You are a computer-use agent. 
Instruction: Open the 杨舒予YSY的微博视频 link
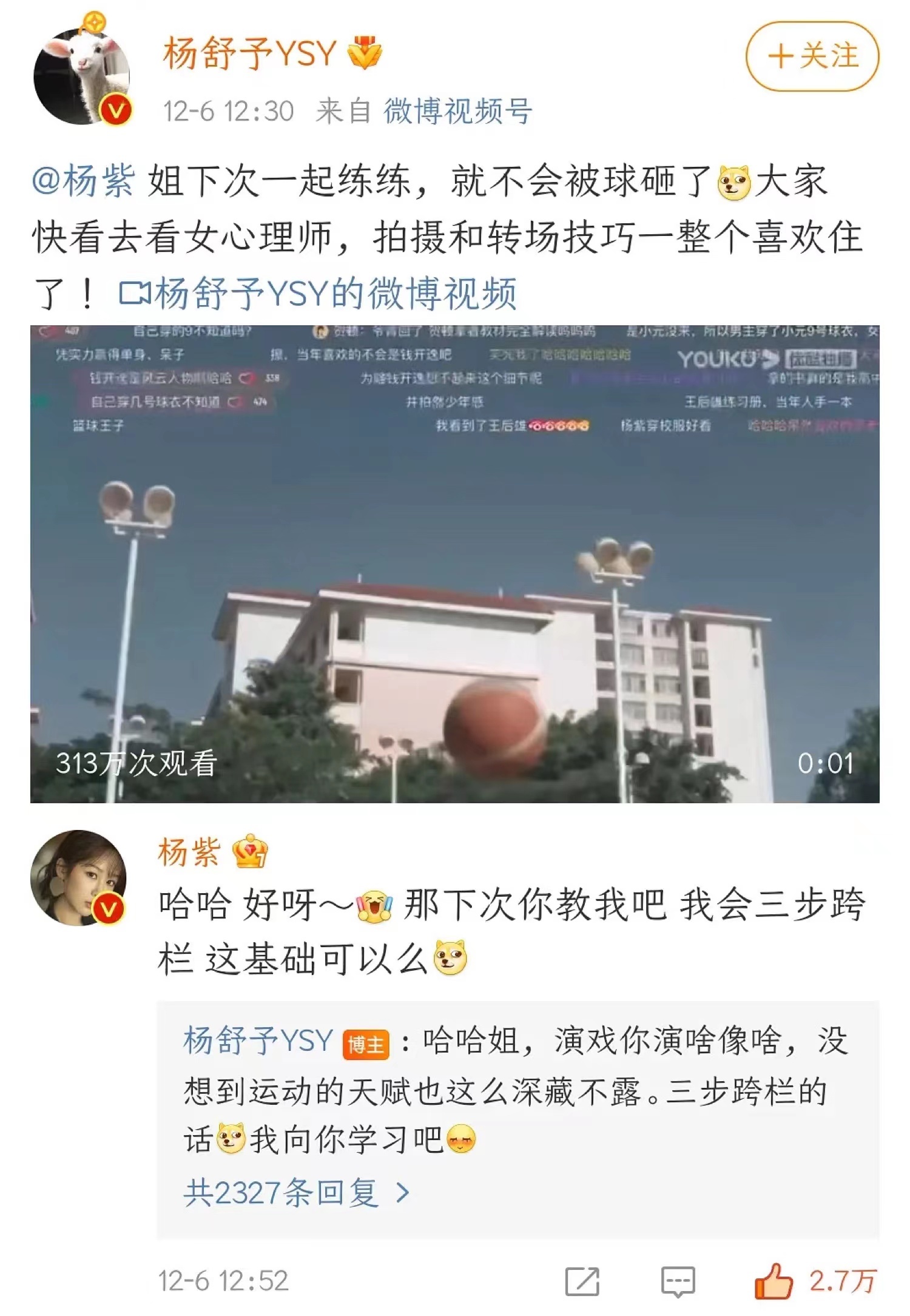coord(318,294)
